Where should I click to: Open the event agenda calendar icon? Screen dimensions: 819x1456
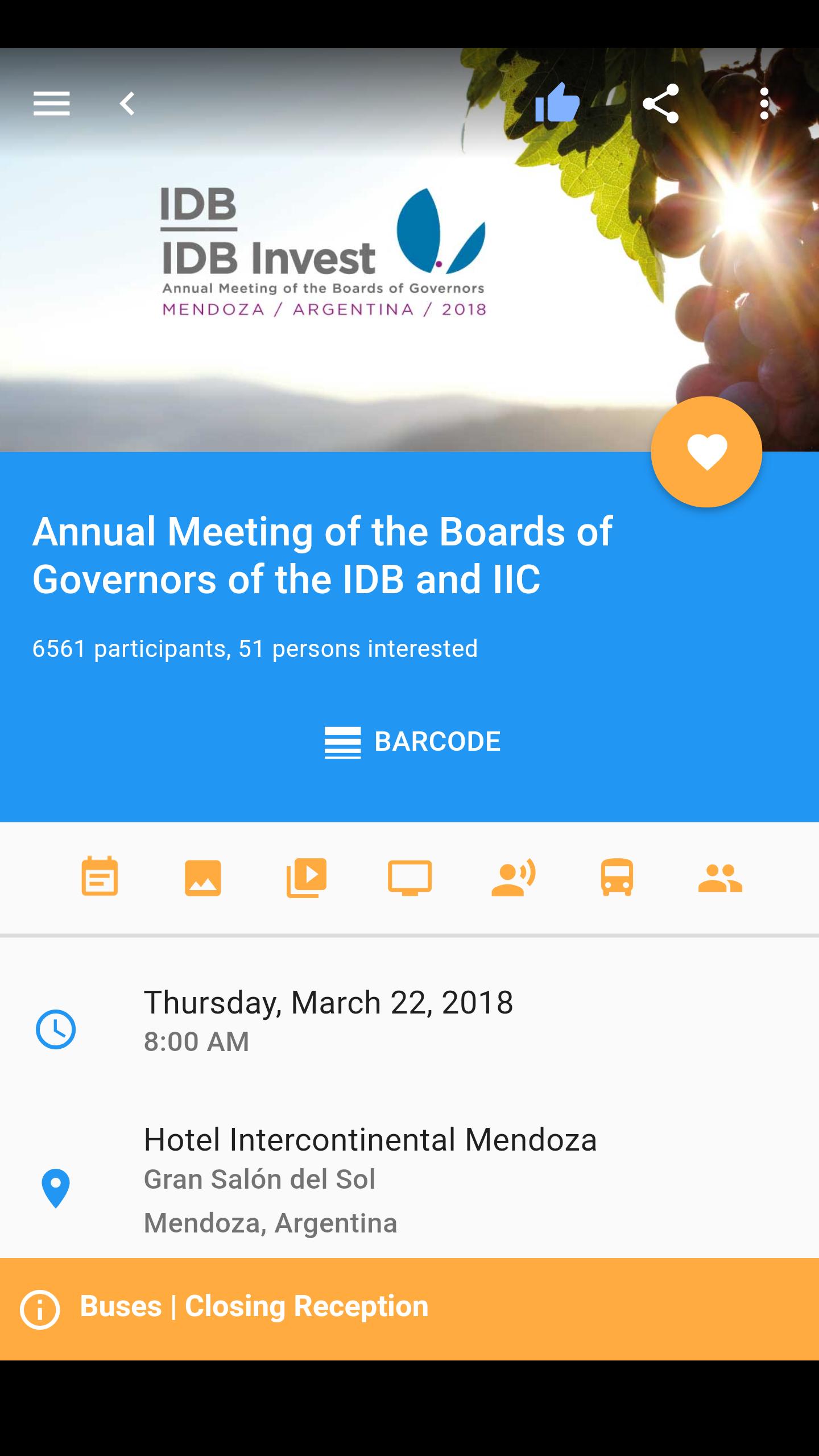click(100, 878)
